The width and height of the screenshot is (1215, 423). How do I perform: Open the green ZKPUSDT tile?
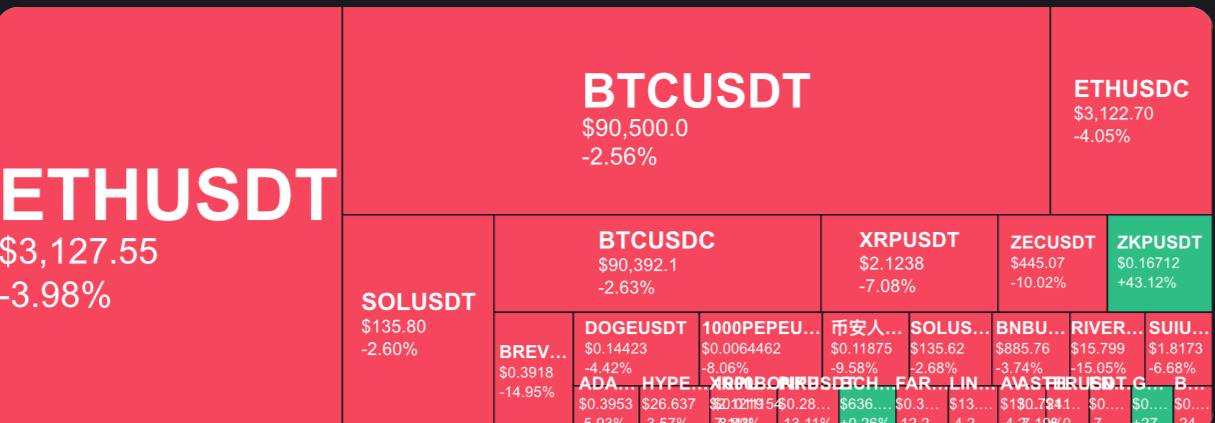[1159, 263]
